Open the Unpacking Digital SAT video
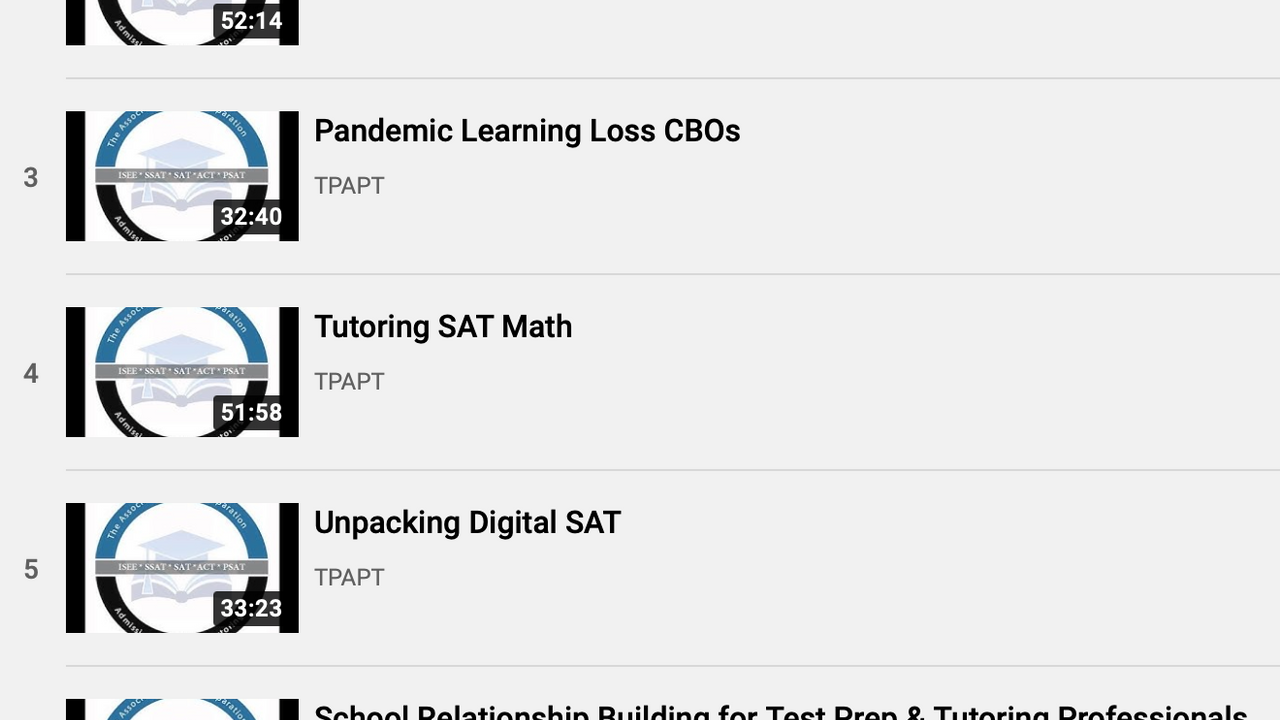Viewport: 1280px width, 720px height. click(x=467, y=523)
